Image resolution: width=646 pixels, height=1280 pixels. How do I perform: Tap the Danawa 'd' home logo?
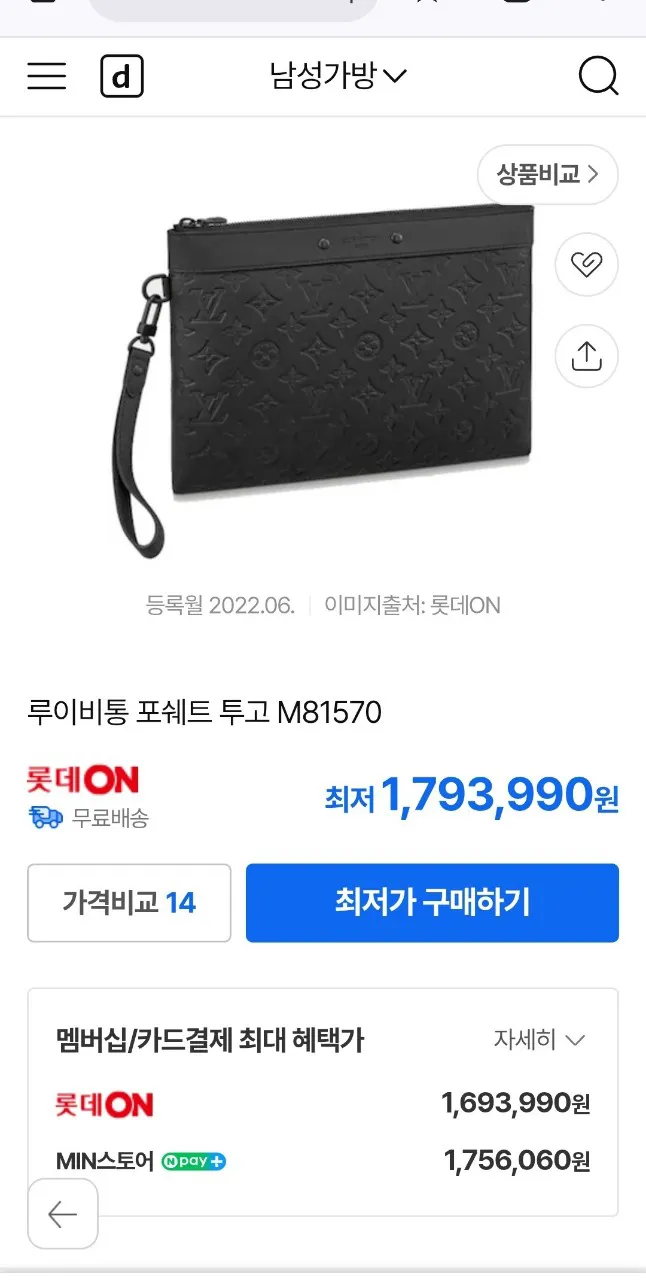(x=122, y=77)
